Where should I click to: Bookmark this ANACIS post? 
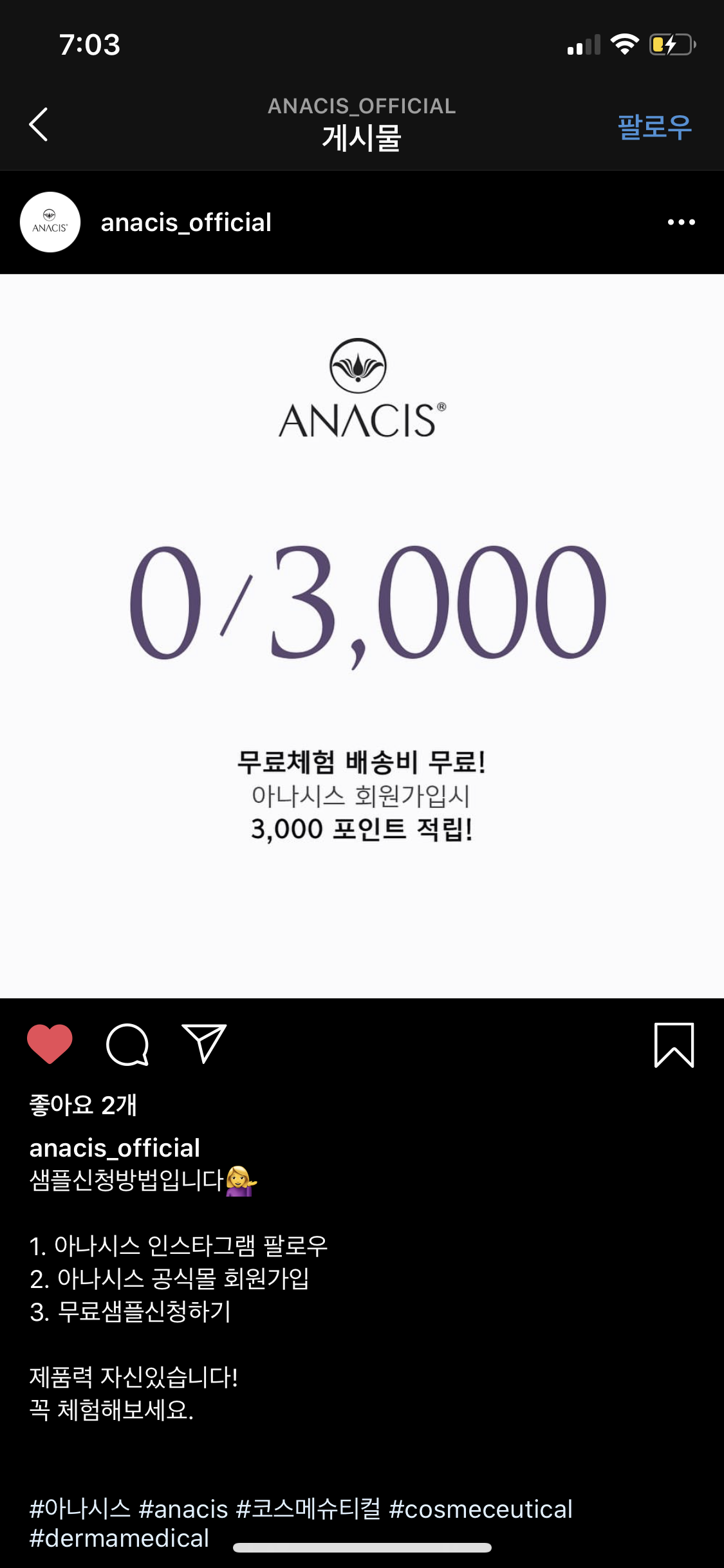point(674,1045)
